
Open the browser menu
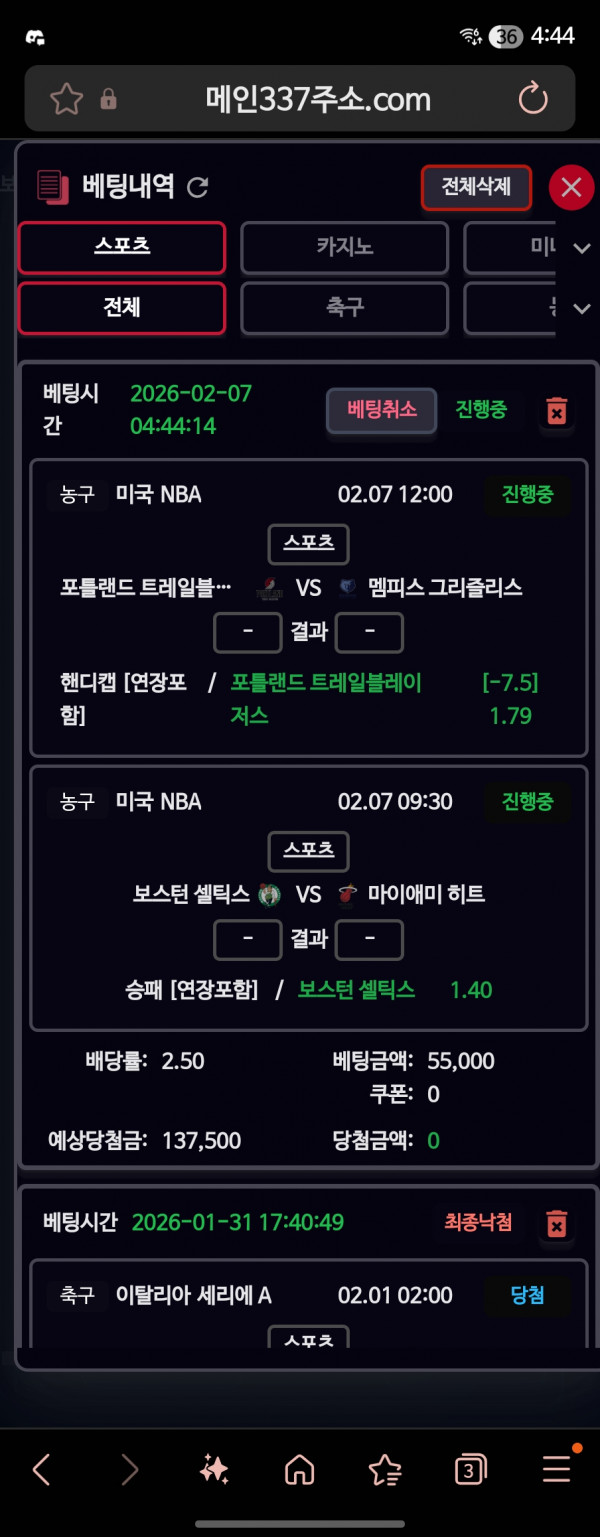point(556,1469)
